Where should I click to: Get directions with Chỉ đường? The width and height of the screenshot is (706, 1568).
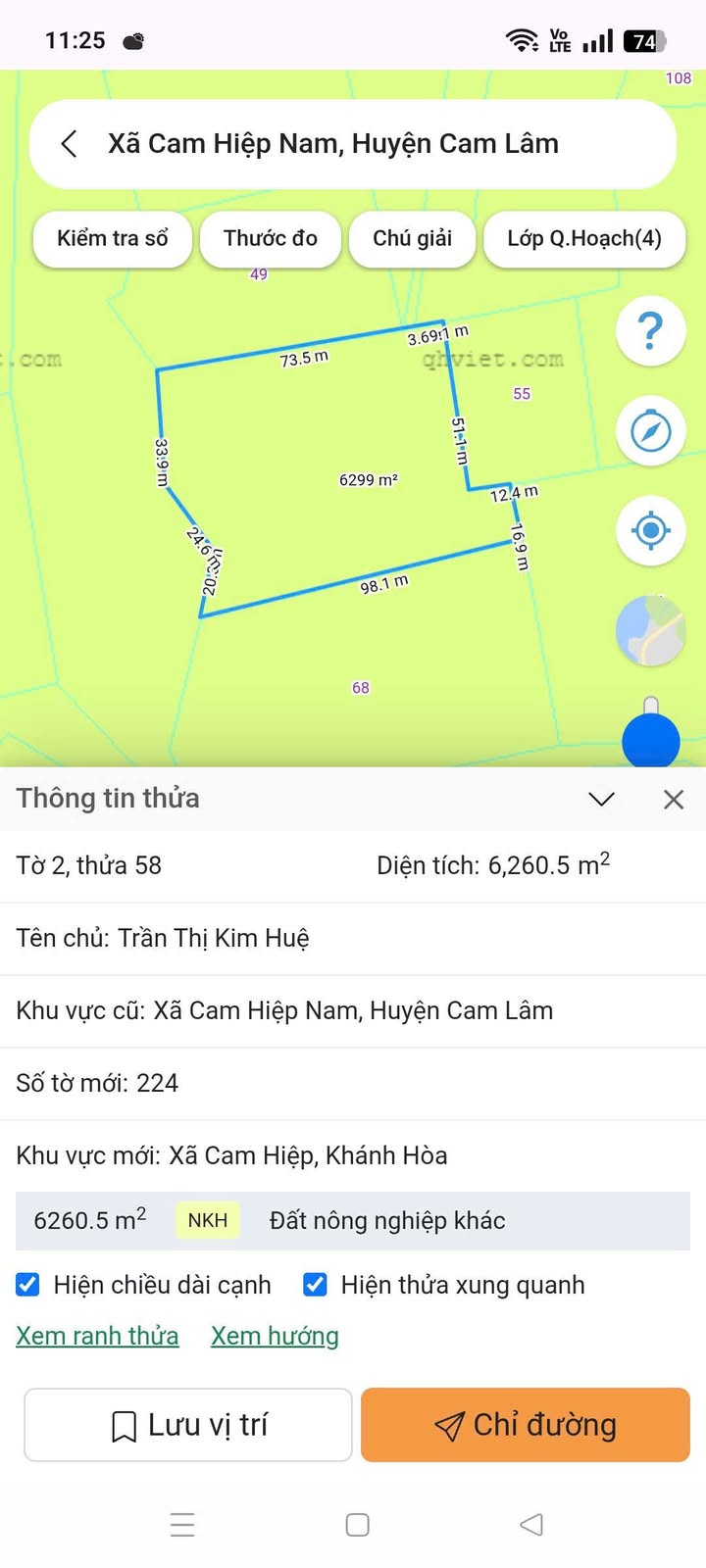coord(526,1425)
